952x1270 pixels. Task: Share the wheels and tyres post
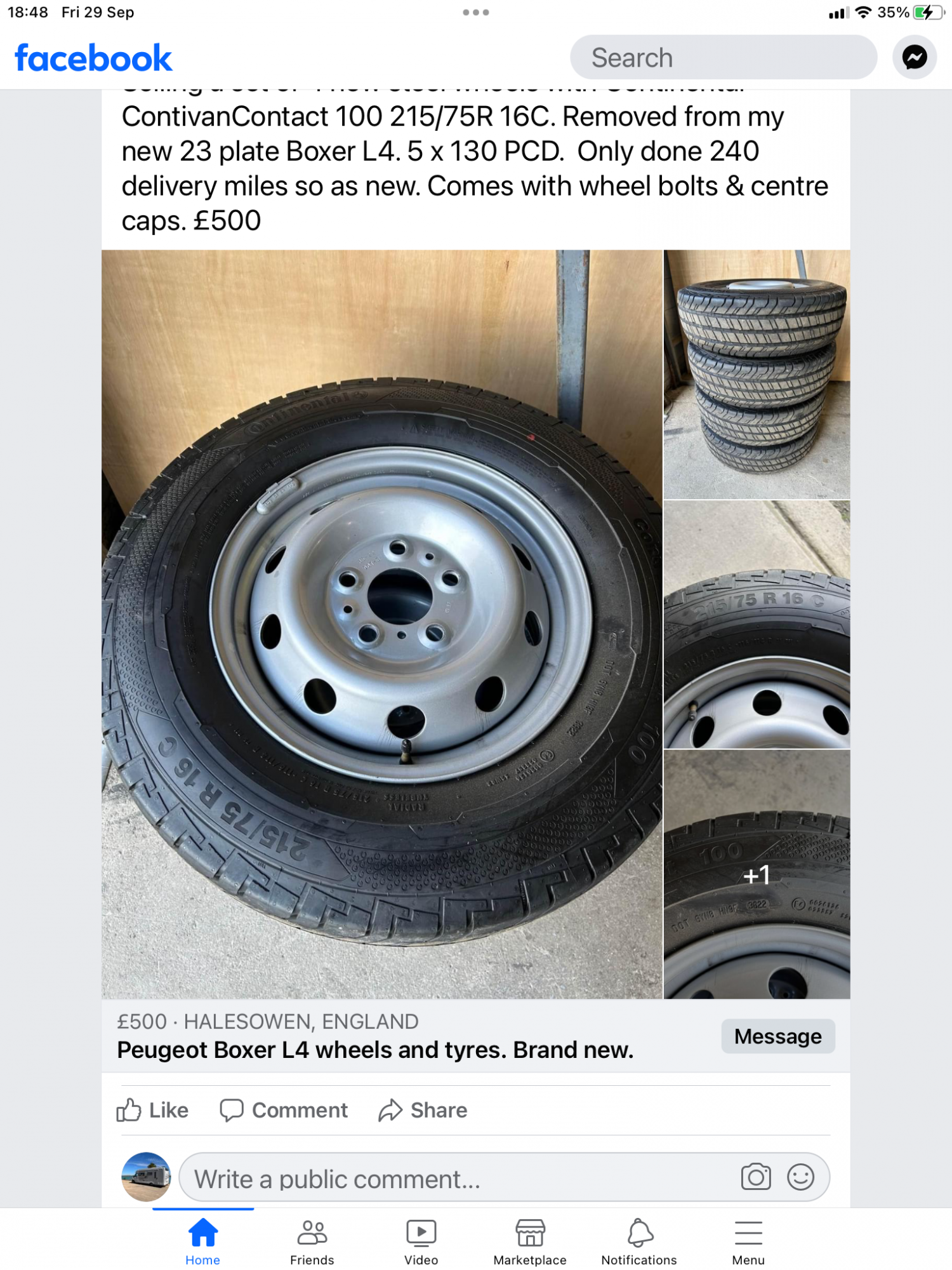tap(423, 1110)
